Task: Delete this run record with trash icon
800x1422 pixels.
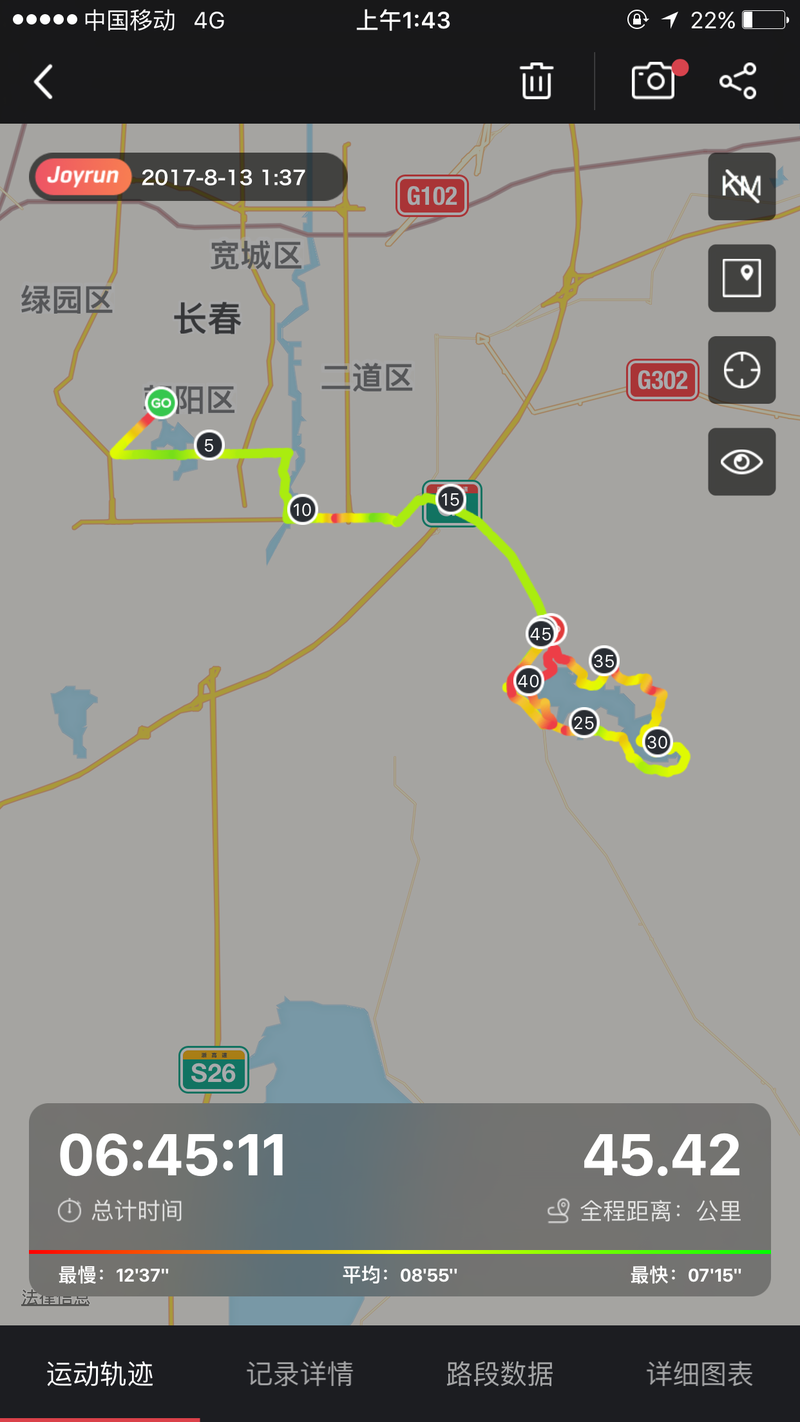Action: pyautogui.click(x=537, y=81)
